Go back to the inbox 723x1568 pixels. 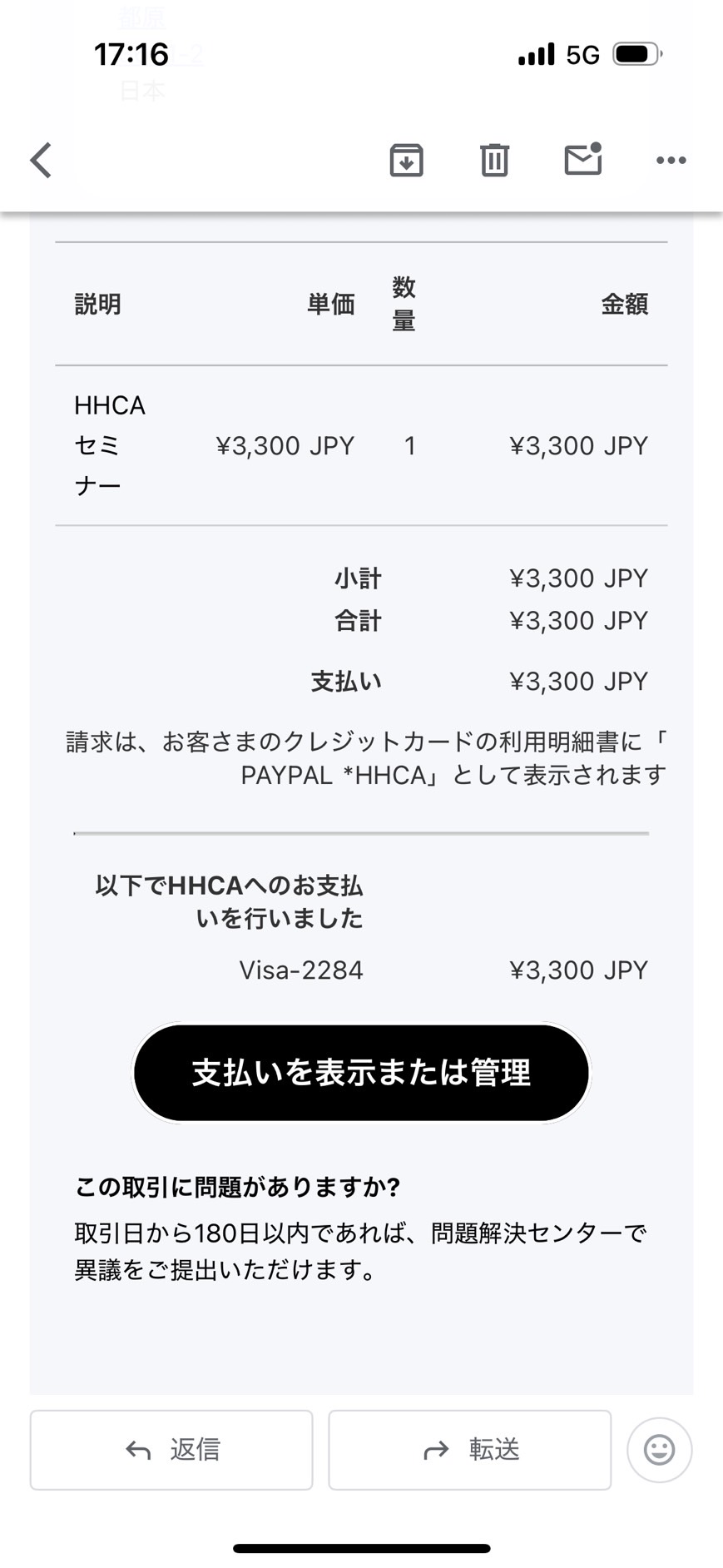click(x=41, y=160)
